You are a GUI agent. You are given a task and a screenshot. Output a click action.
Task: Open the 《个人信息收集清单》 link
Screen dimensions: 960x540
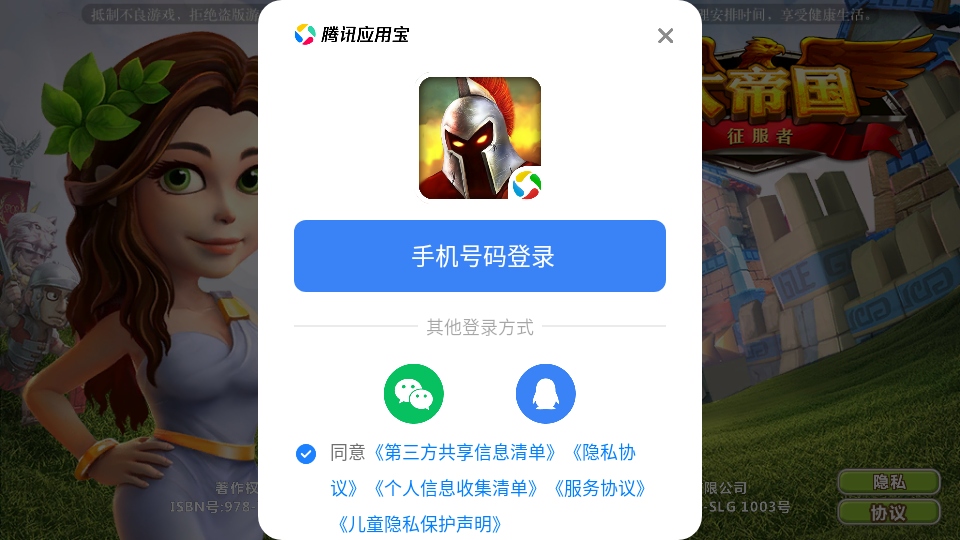coord(453,489)
